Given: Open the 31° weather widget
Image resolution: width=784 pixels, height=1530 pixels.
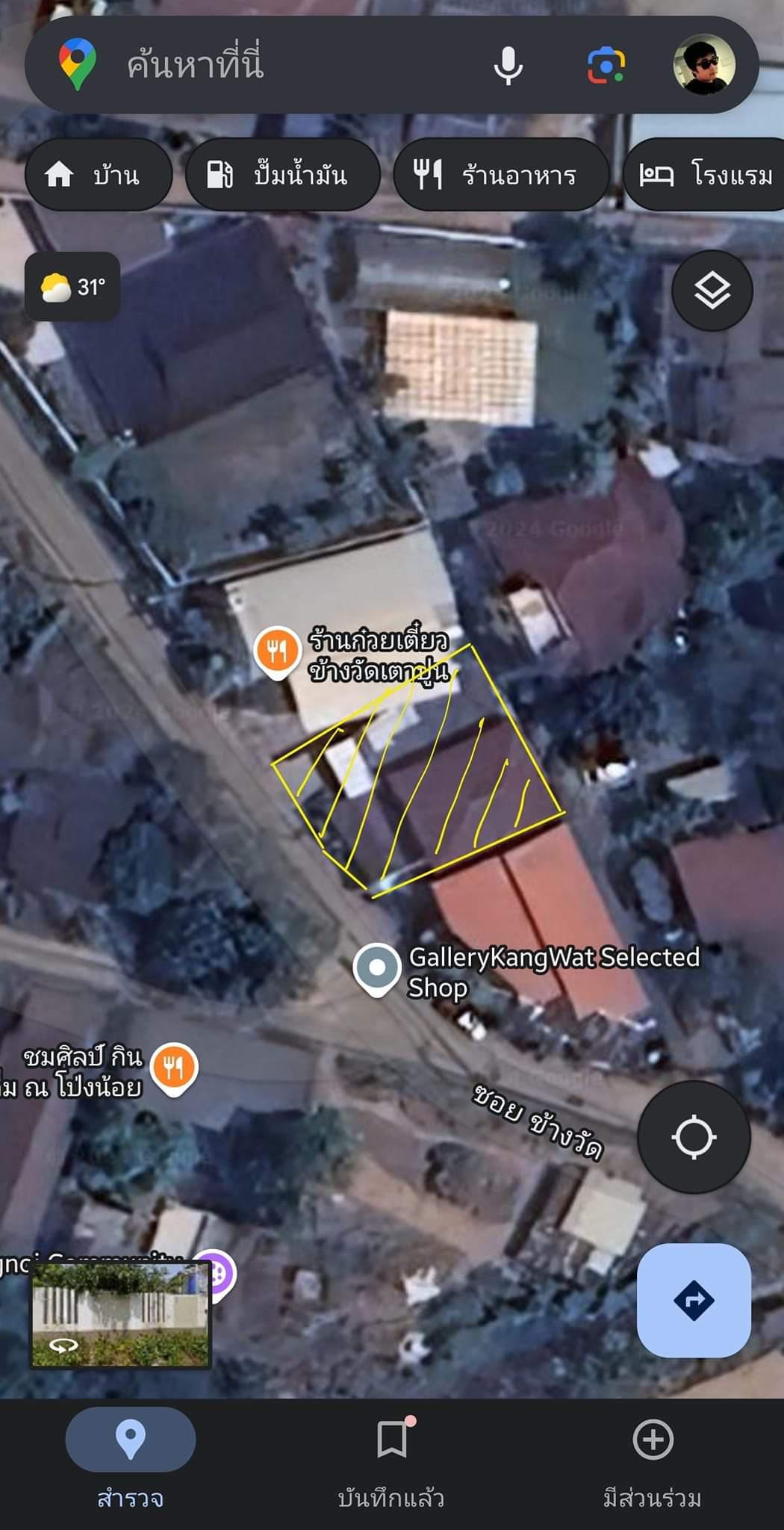Looking at the screenshot, I should [x=72, y=287].
